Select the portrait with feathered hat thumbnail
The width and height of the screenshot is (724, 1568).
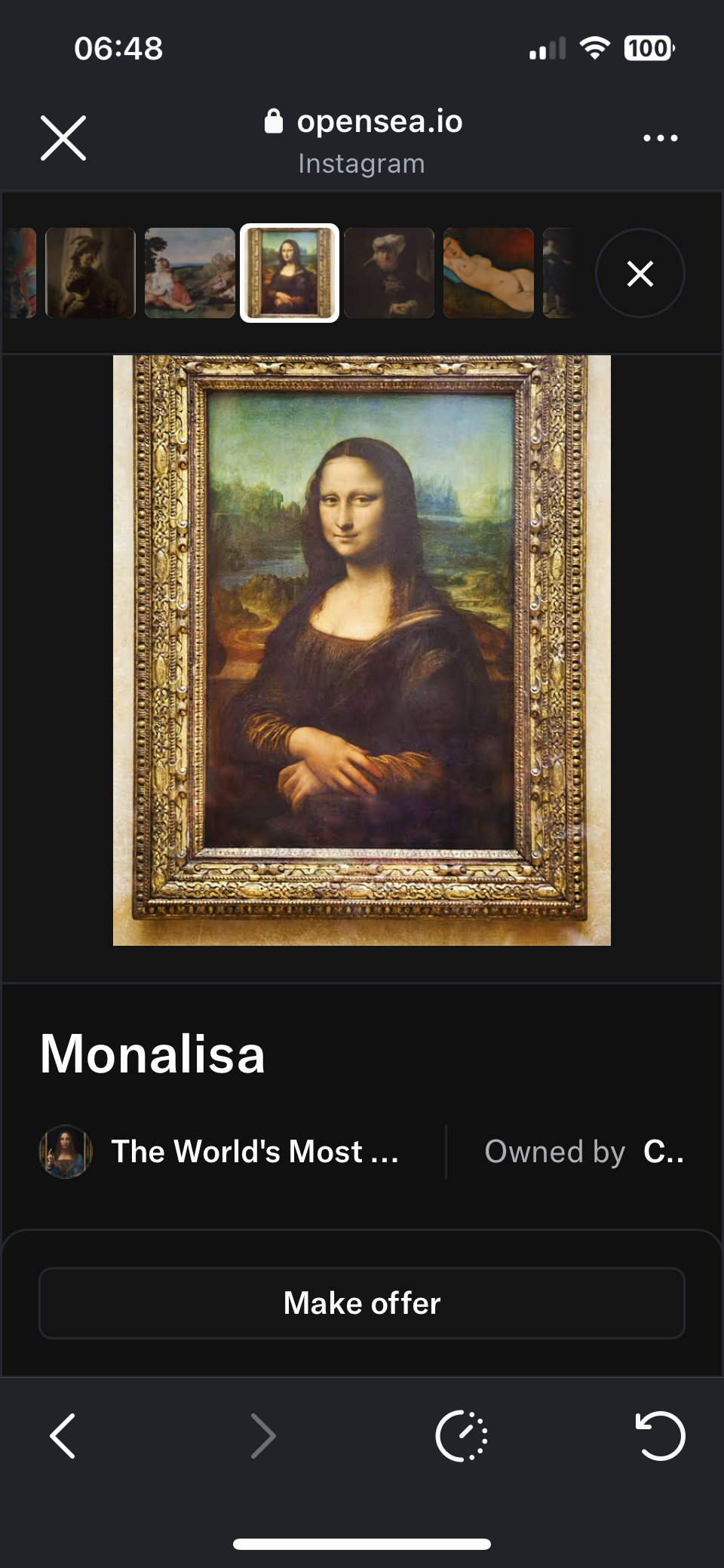tap(90, 273)
